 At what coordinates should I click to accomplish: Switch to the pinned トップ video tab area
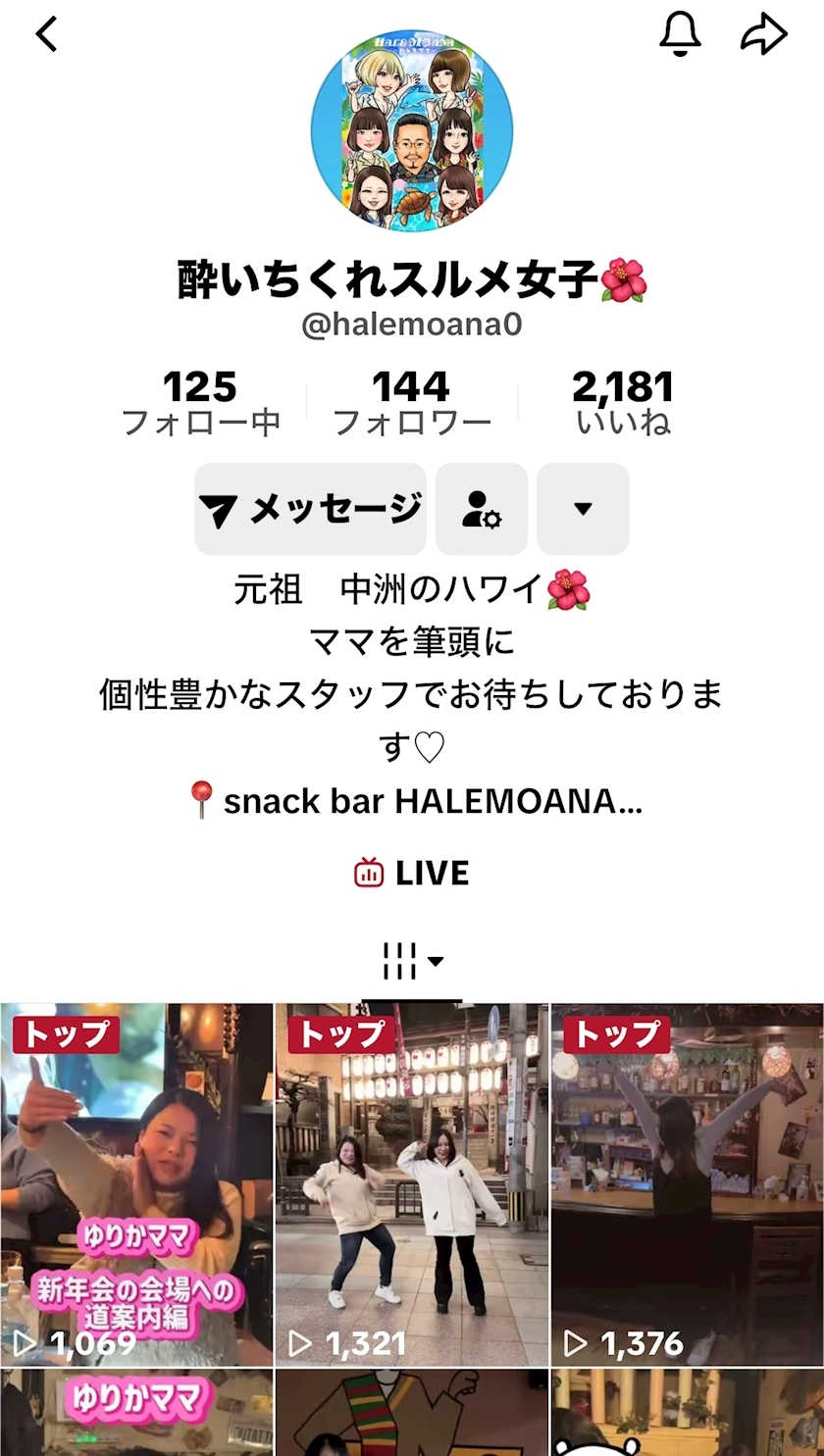[65, 1034]
